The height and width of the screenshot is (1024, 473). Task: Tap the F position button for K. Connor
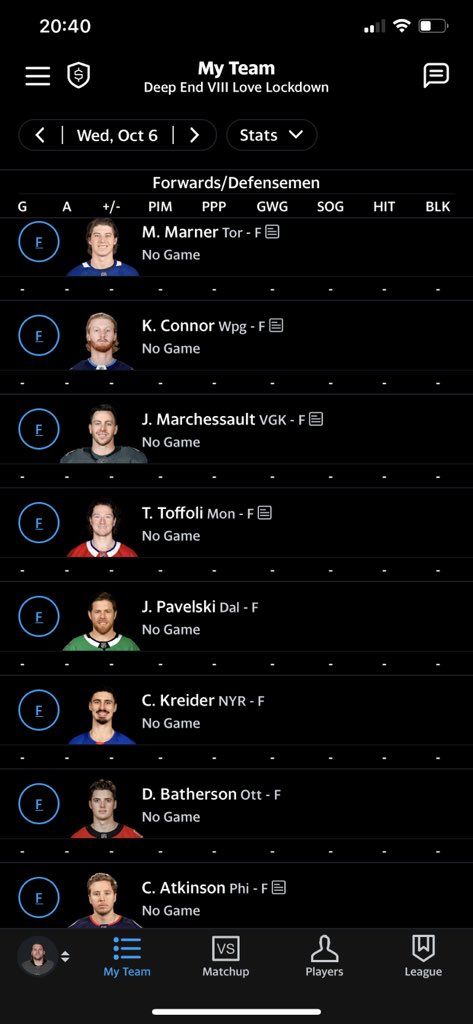[x=39, y=335]
